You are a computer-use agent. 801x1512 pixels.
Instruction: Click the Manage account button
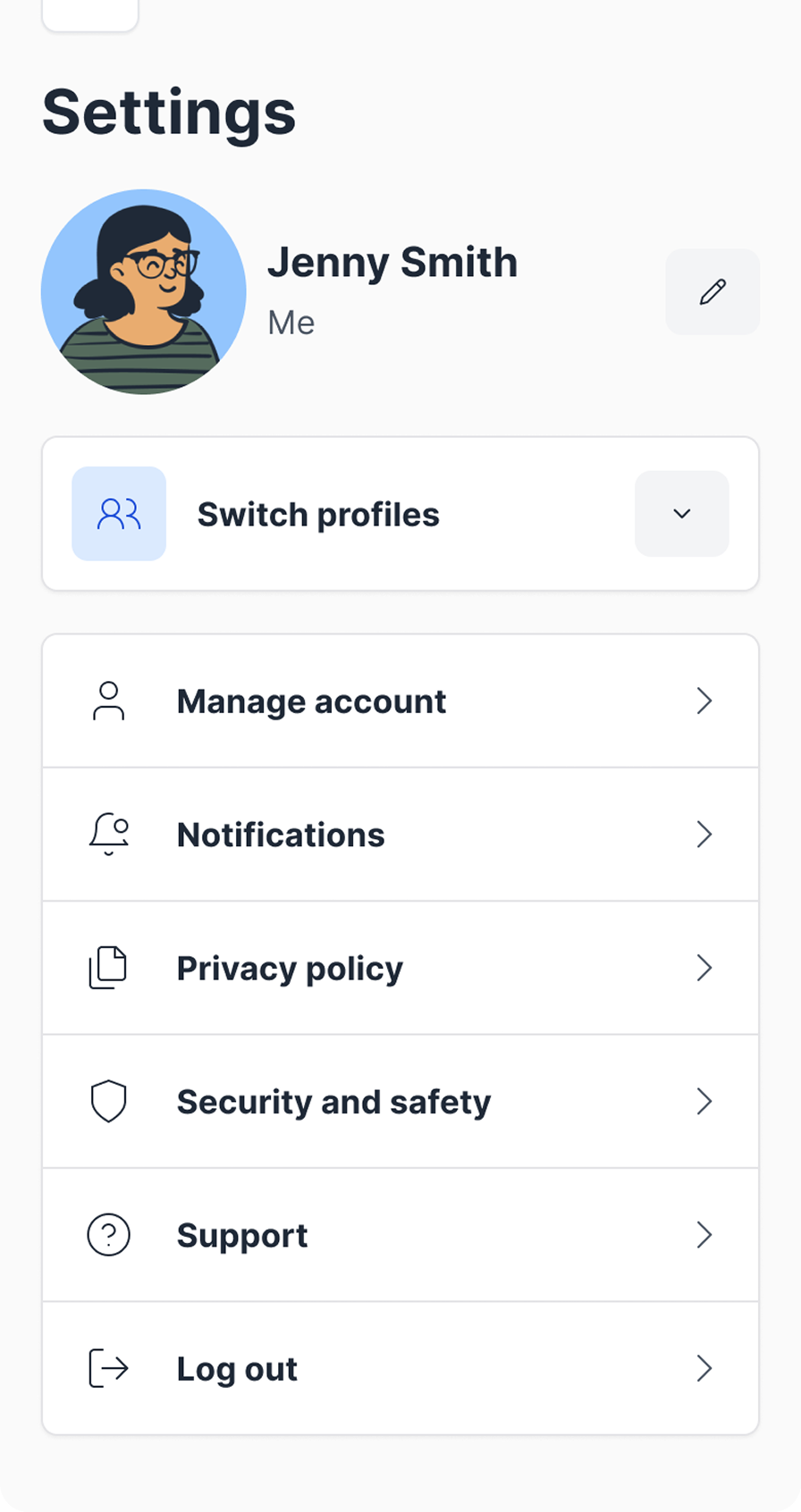[311, 701]
